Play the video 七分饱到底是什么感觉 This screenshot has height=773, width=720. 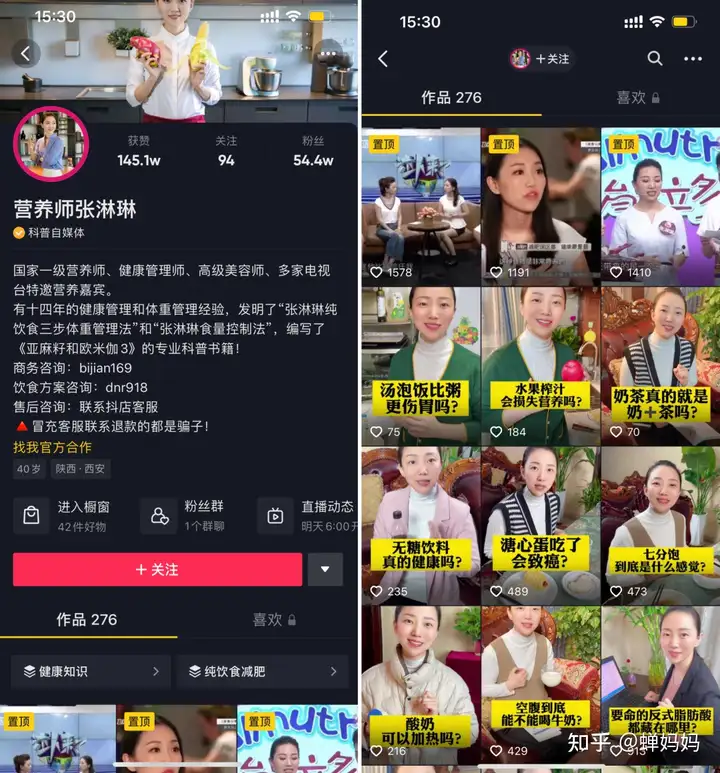[x=660, y=525]
